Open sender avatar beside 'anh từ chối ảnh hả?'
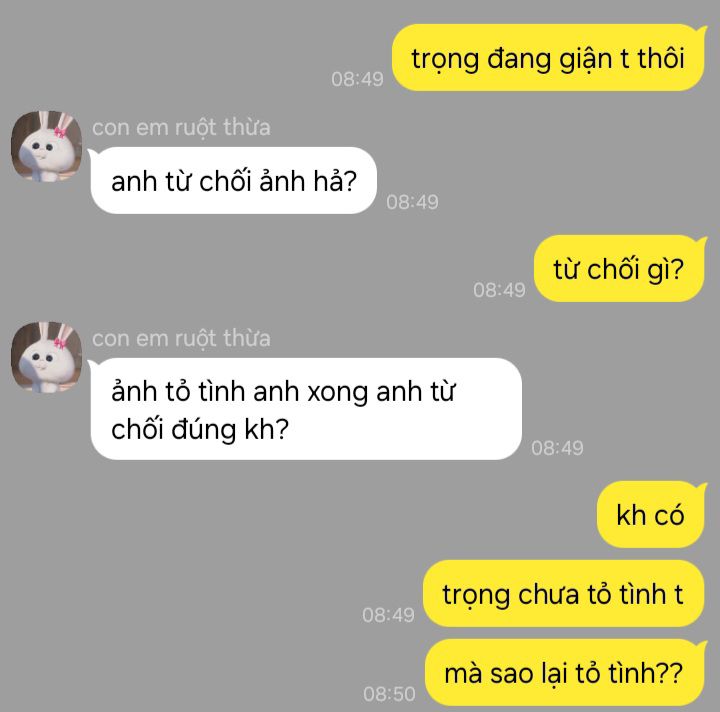Image resolution: width=720 pixels, height=712 pixels. click(46, 146)
